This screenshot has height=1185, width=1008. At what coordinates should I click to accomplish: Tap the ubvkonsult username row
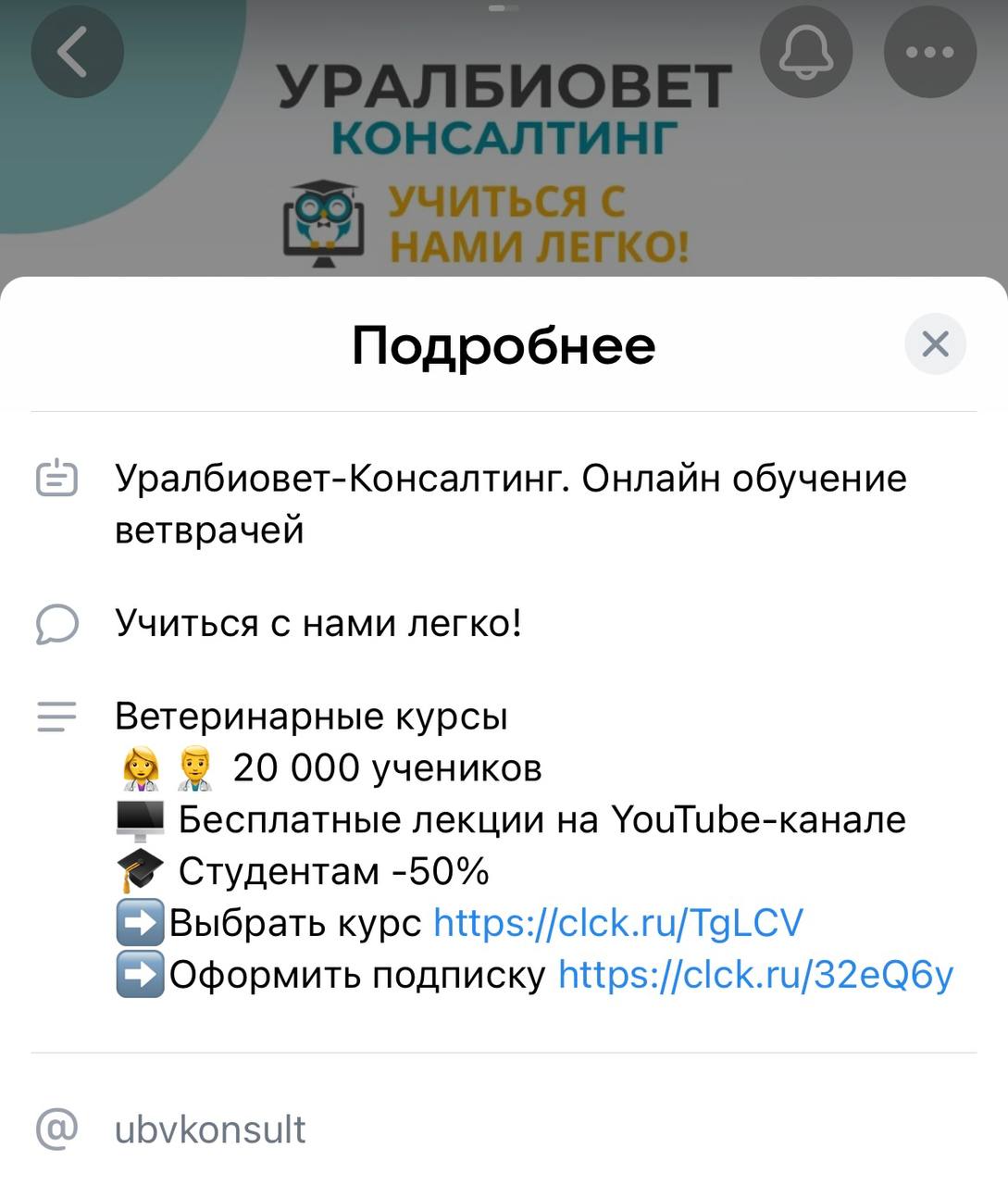210,1129
